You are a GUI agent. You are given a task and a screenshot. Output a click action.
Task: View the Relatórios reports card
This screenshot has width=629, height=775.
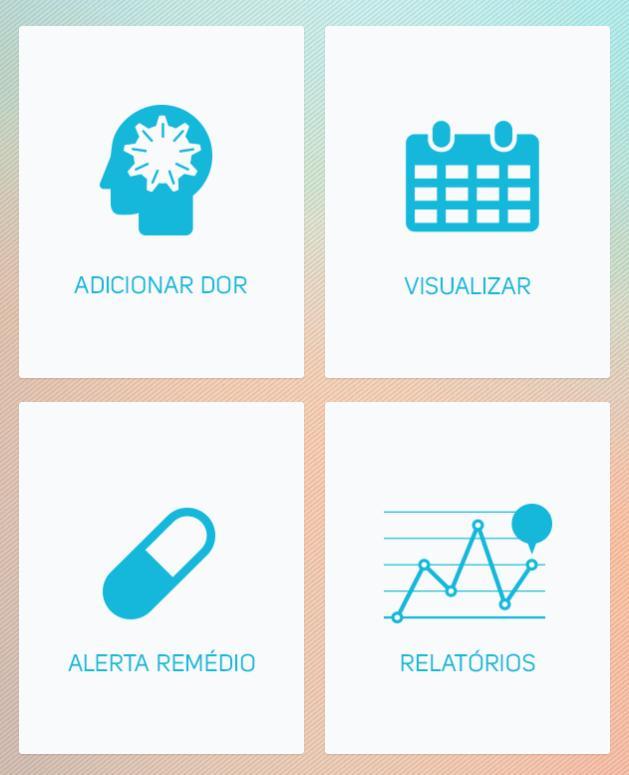467,578
